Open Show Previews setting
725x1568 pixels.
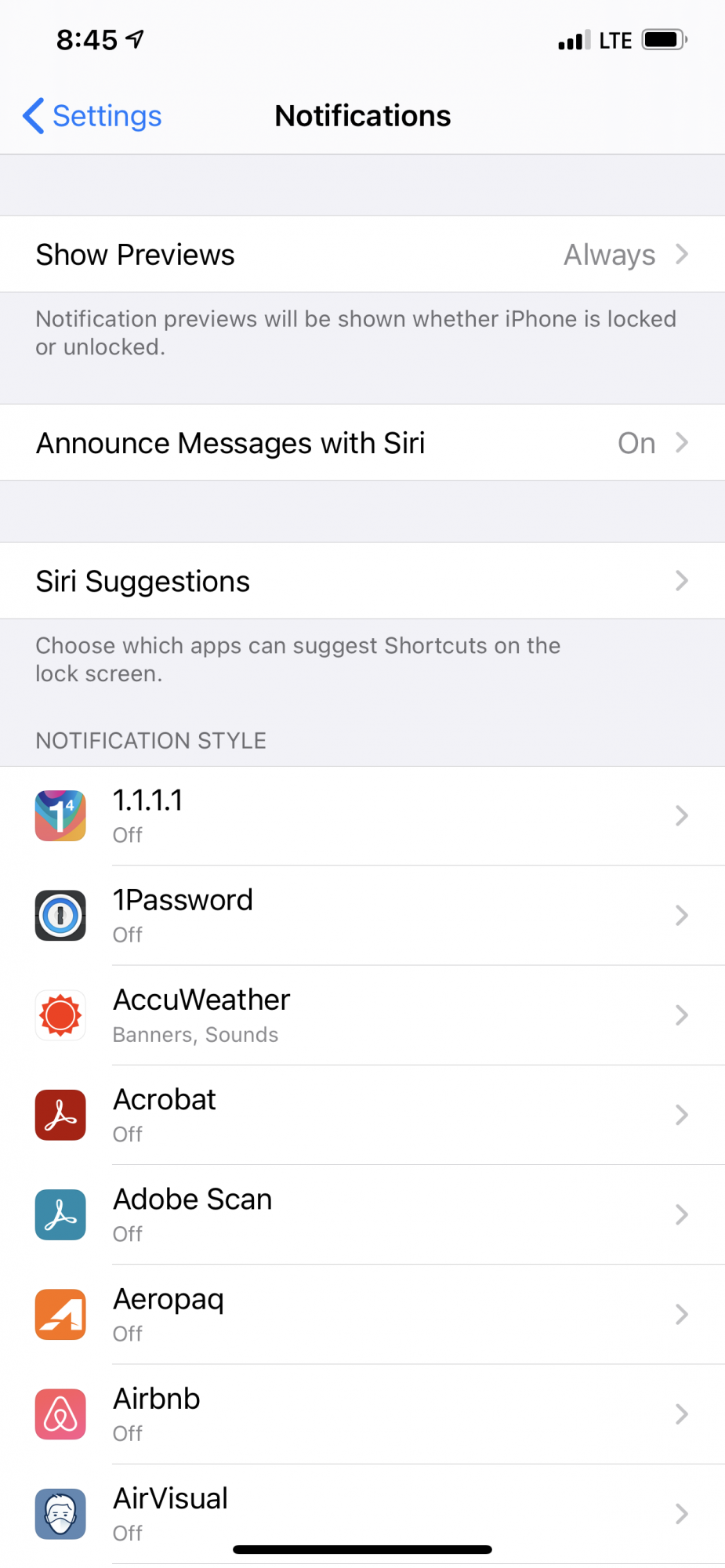click(x=362, y=255)
